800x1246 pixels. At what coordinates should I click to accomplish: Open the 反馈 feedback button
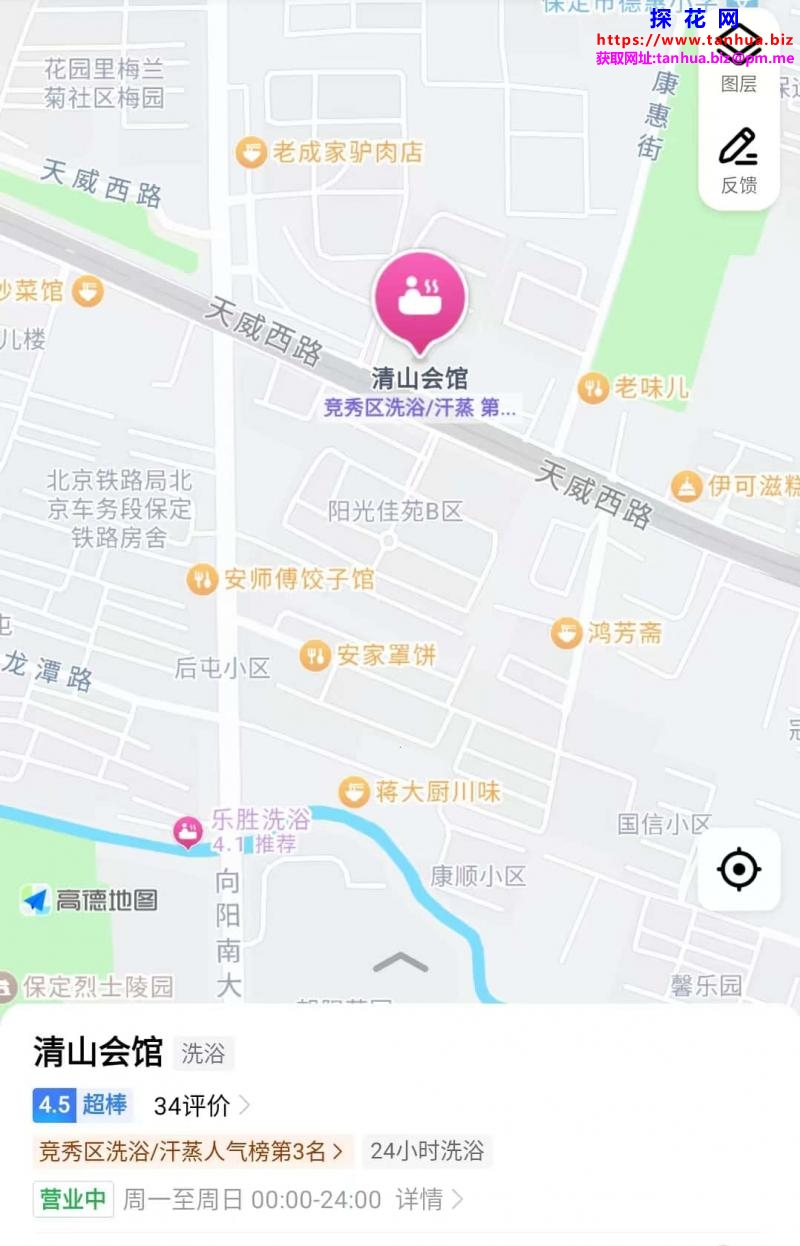coord(739,160)
